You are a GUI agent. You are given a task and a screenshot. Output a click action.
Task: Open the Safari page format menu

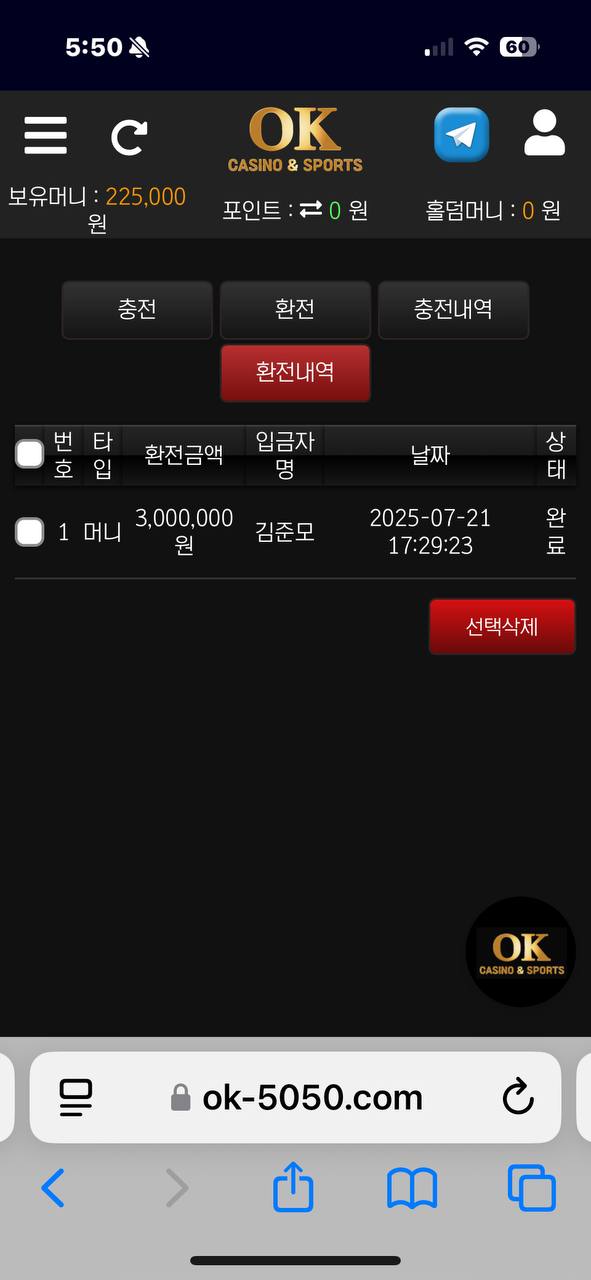pos(76,1098)
